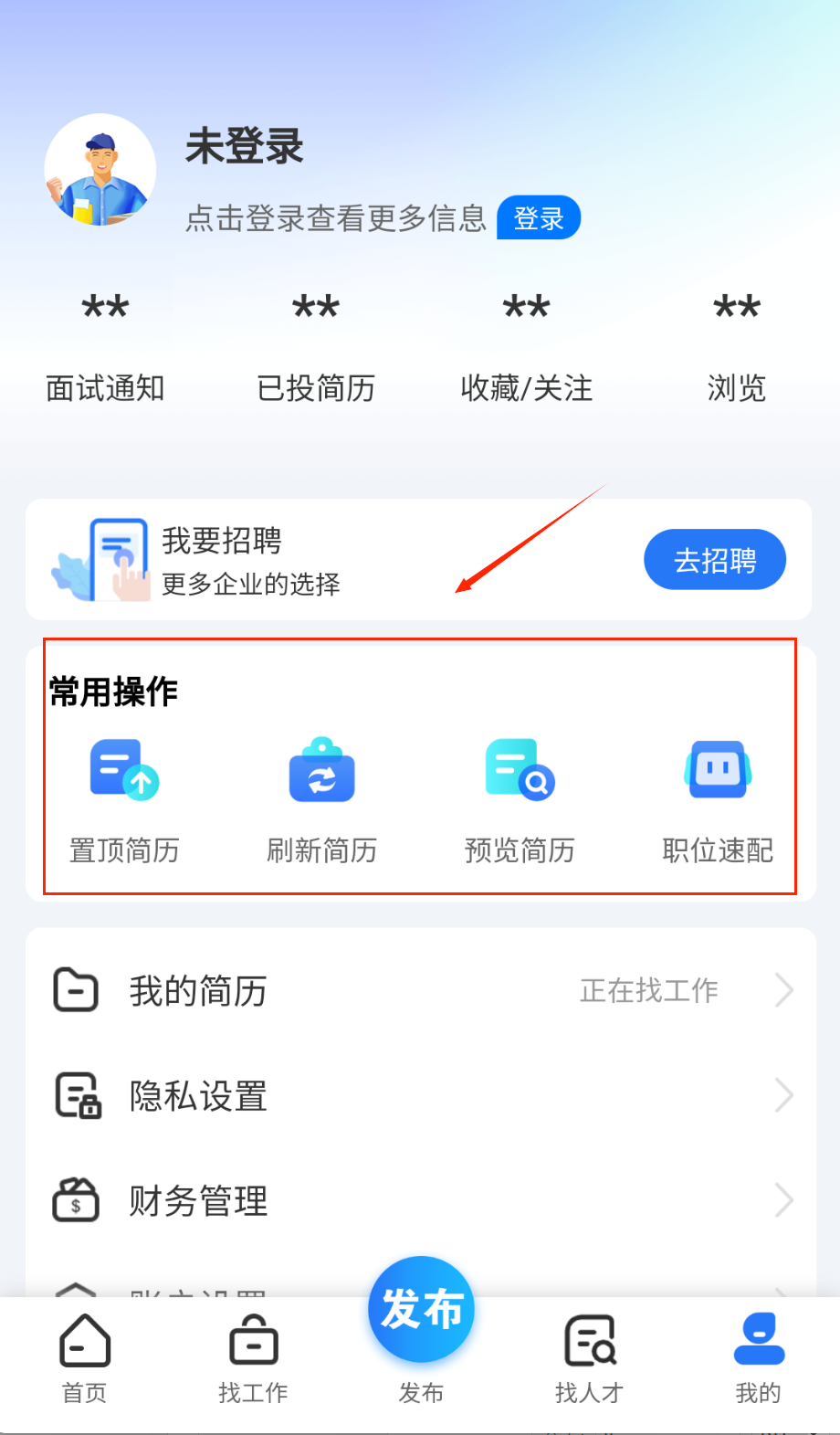Open 财务管理 finance management
840x1435 pixels.
point(420,1200)
